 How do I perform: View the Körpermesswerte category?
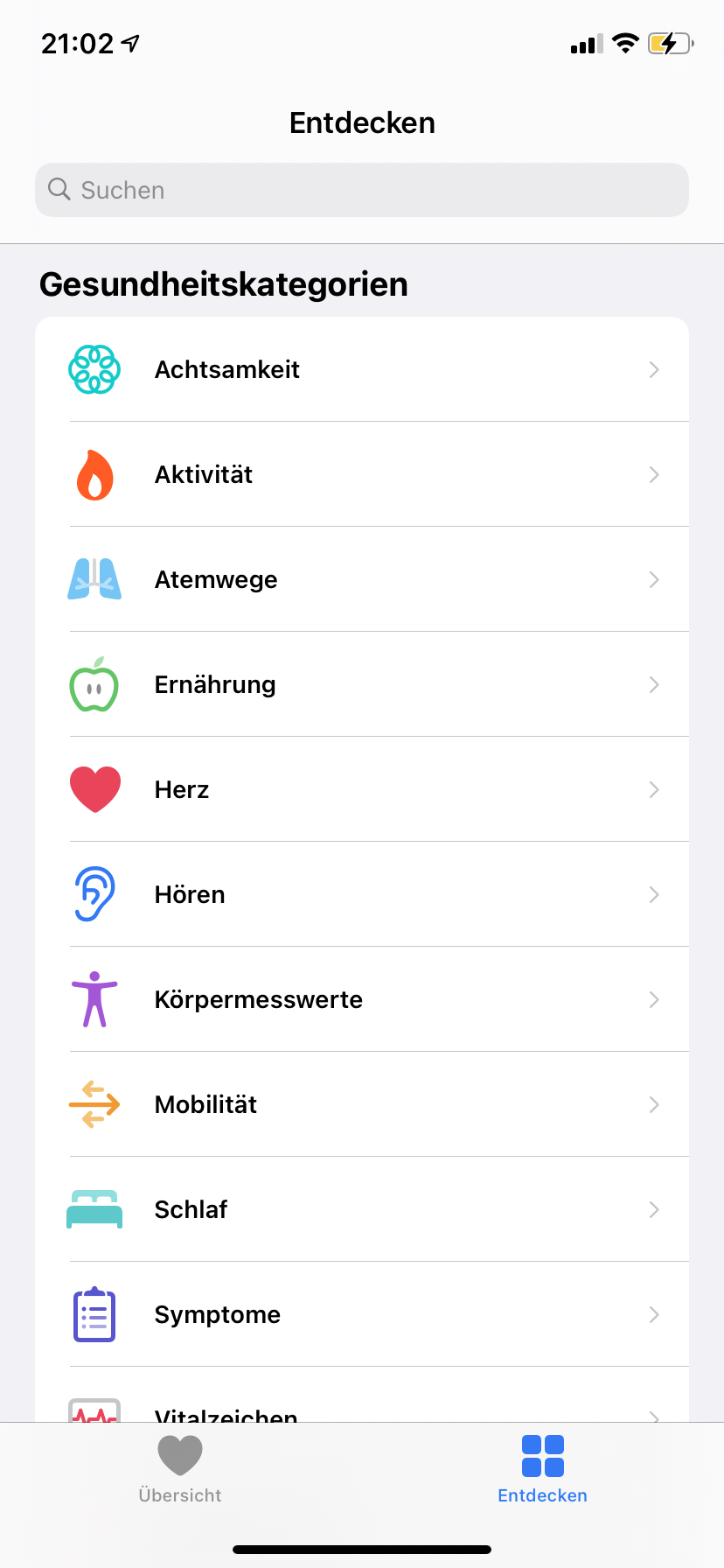click(x=362, y=999)
